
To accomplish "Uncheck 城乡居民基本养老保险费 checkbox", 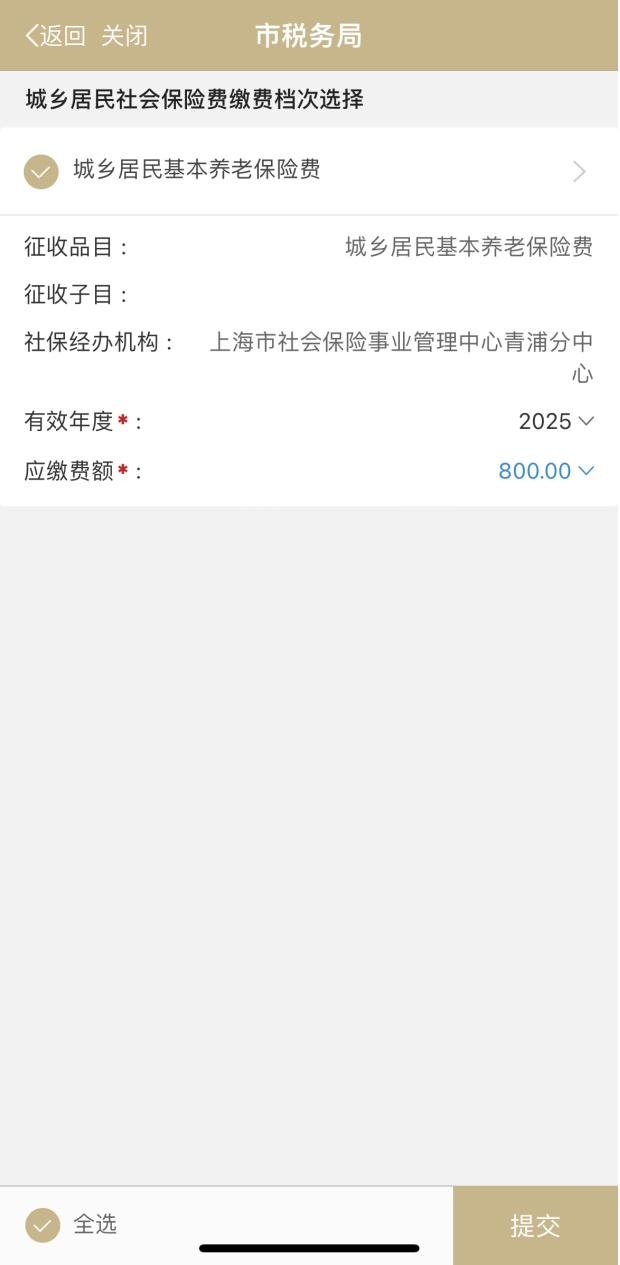I will 42,171.
